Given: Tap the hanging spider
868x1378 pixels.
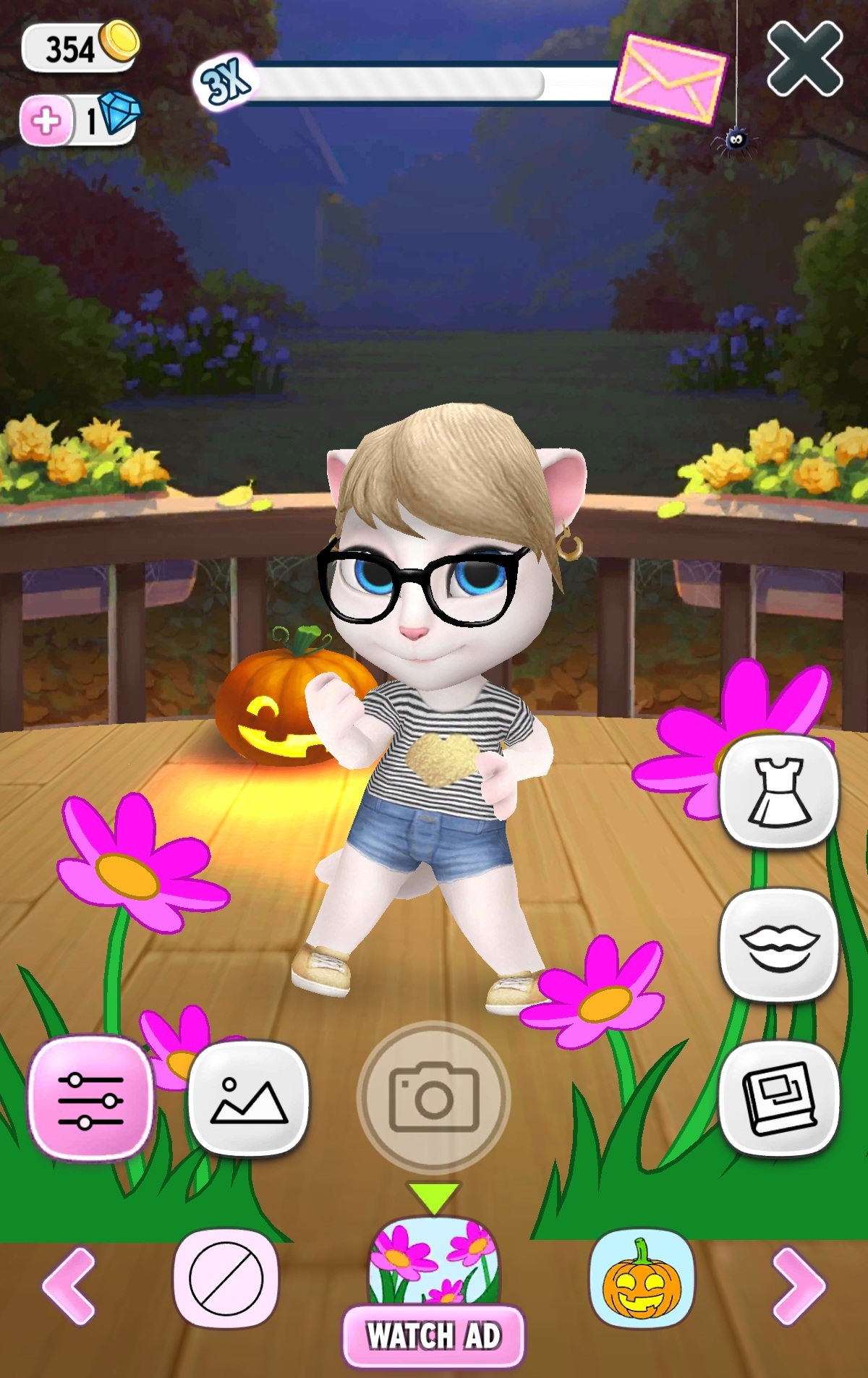Looking at the screenshot, I should [736, 140].
